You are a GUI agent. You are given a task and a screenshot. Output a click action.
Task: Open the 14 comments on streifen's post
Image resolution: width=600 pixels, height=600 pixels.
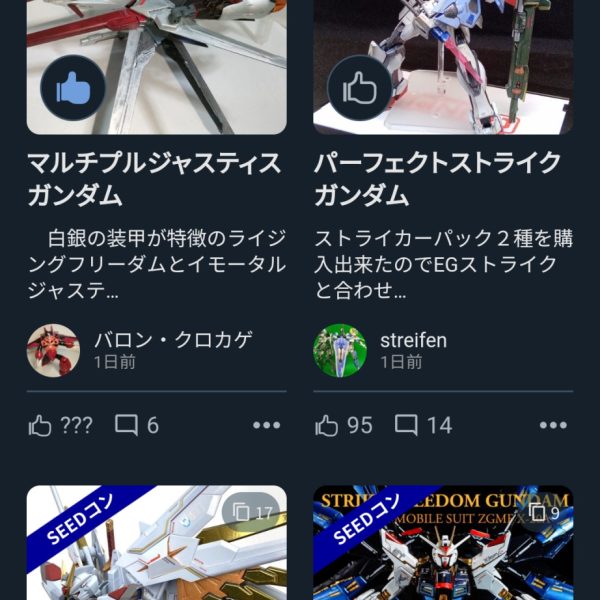tap(423, 426)
